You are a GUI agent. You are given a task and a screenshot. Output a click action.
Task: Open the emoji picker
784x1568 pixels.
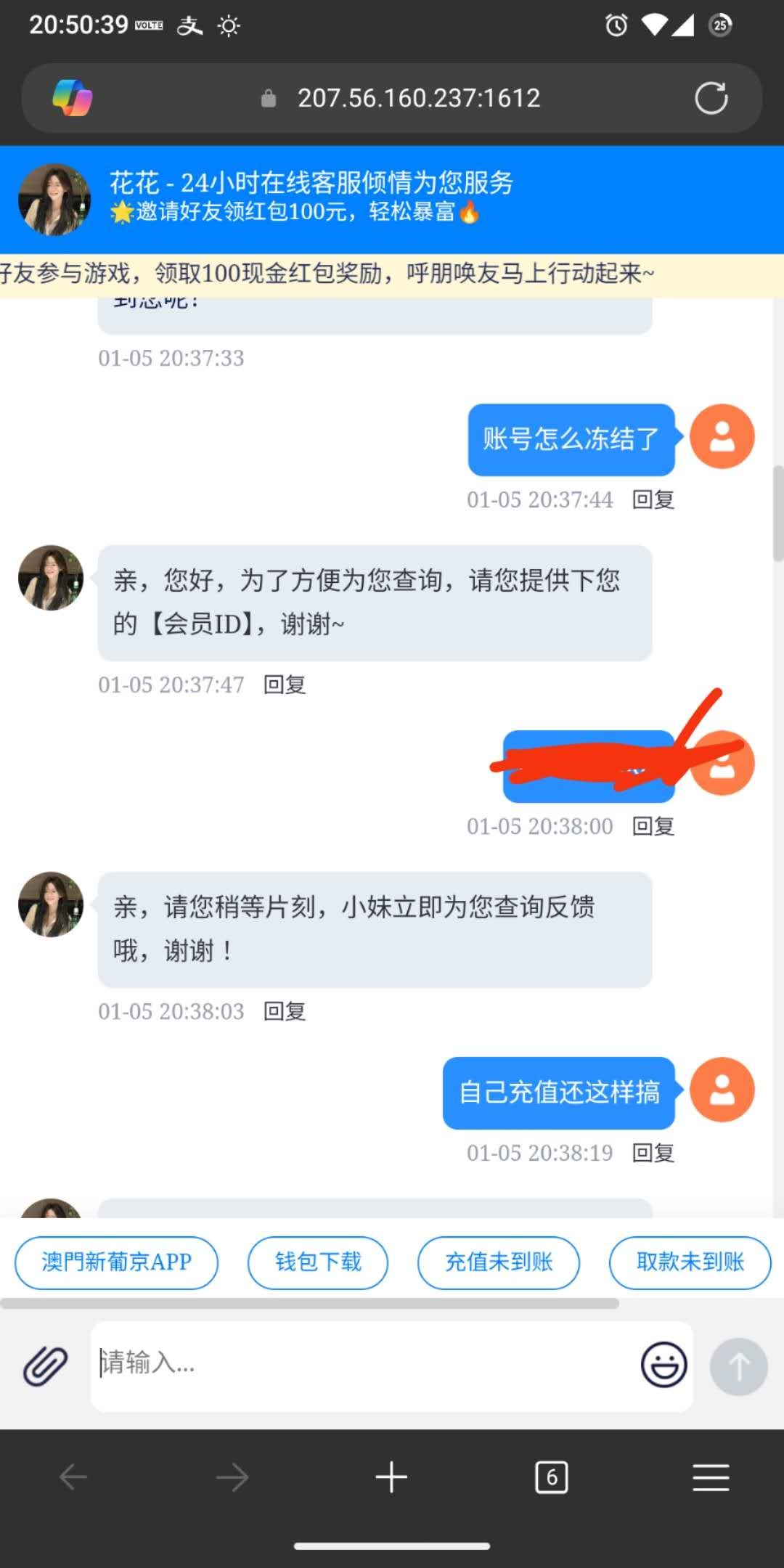pos(663,1365)
